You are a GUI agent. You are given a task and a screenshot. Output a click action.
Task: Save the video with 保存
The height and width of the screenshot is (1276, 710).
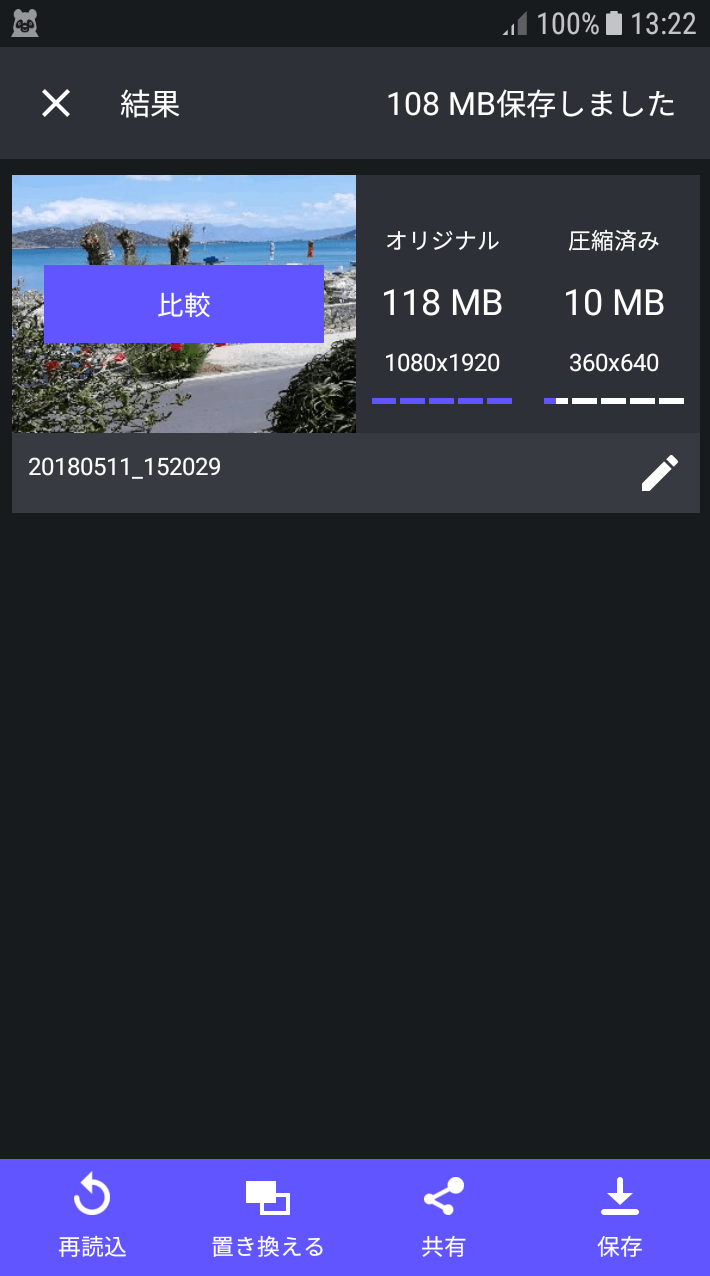pyautogui.click(x=619, y=1216)
